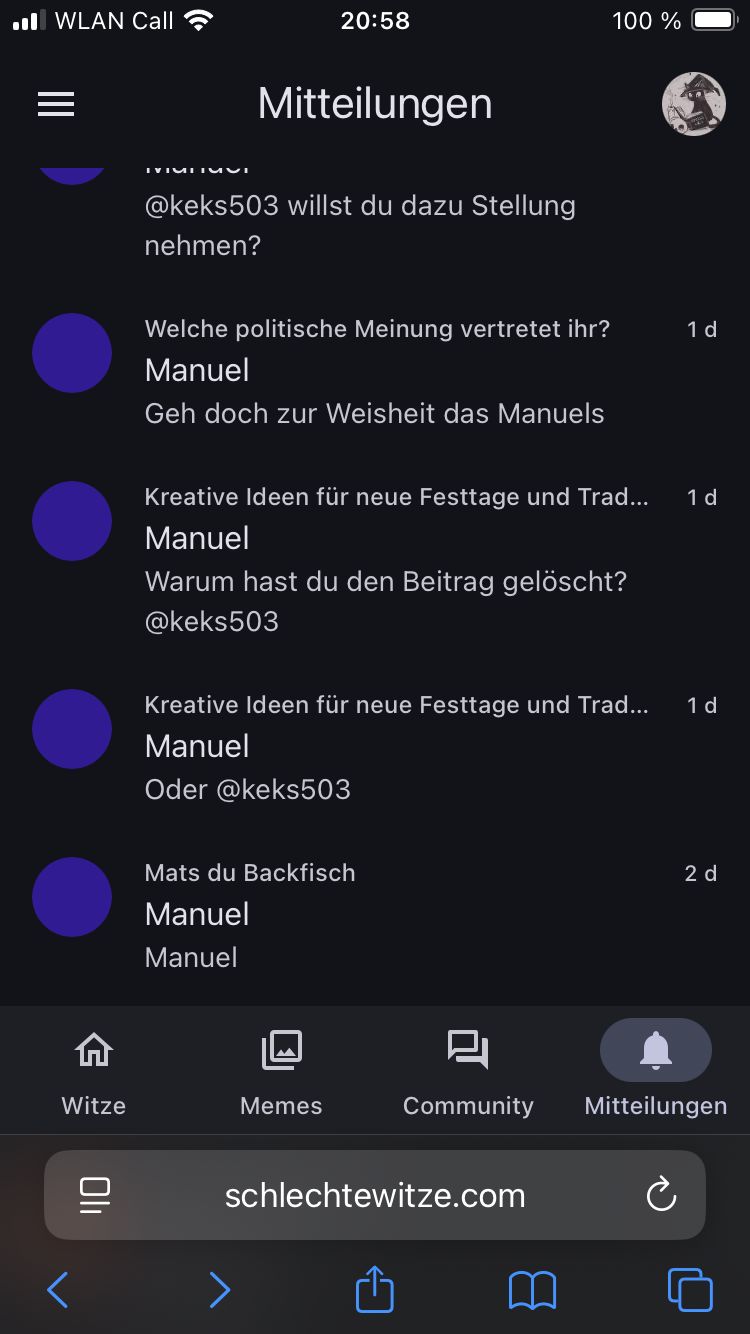The height and width of the screenshot is (1334, 750).
Task: Go forward in browser history
Action: pos(219,1290)
